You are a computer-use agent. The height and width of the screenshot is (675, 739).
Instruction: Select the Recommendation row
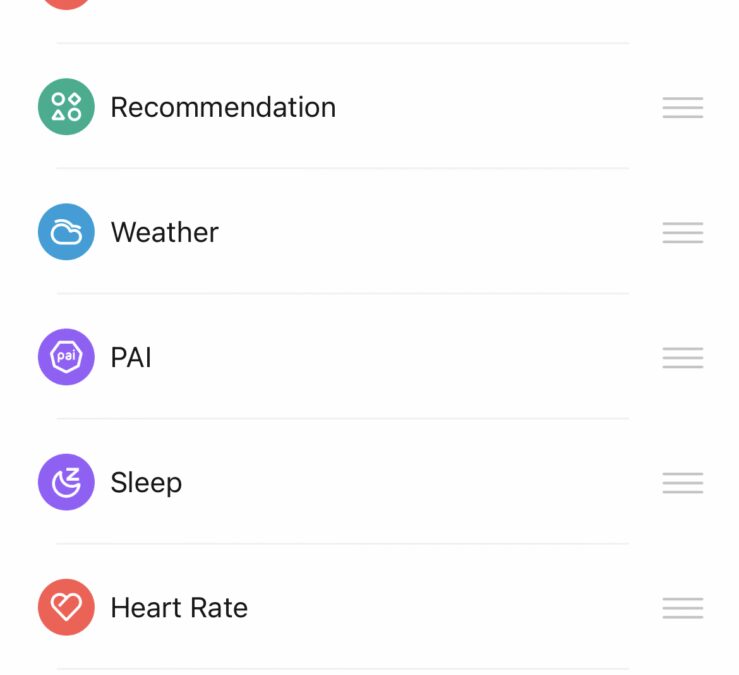click(223, 107)
